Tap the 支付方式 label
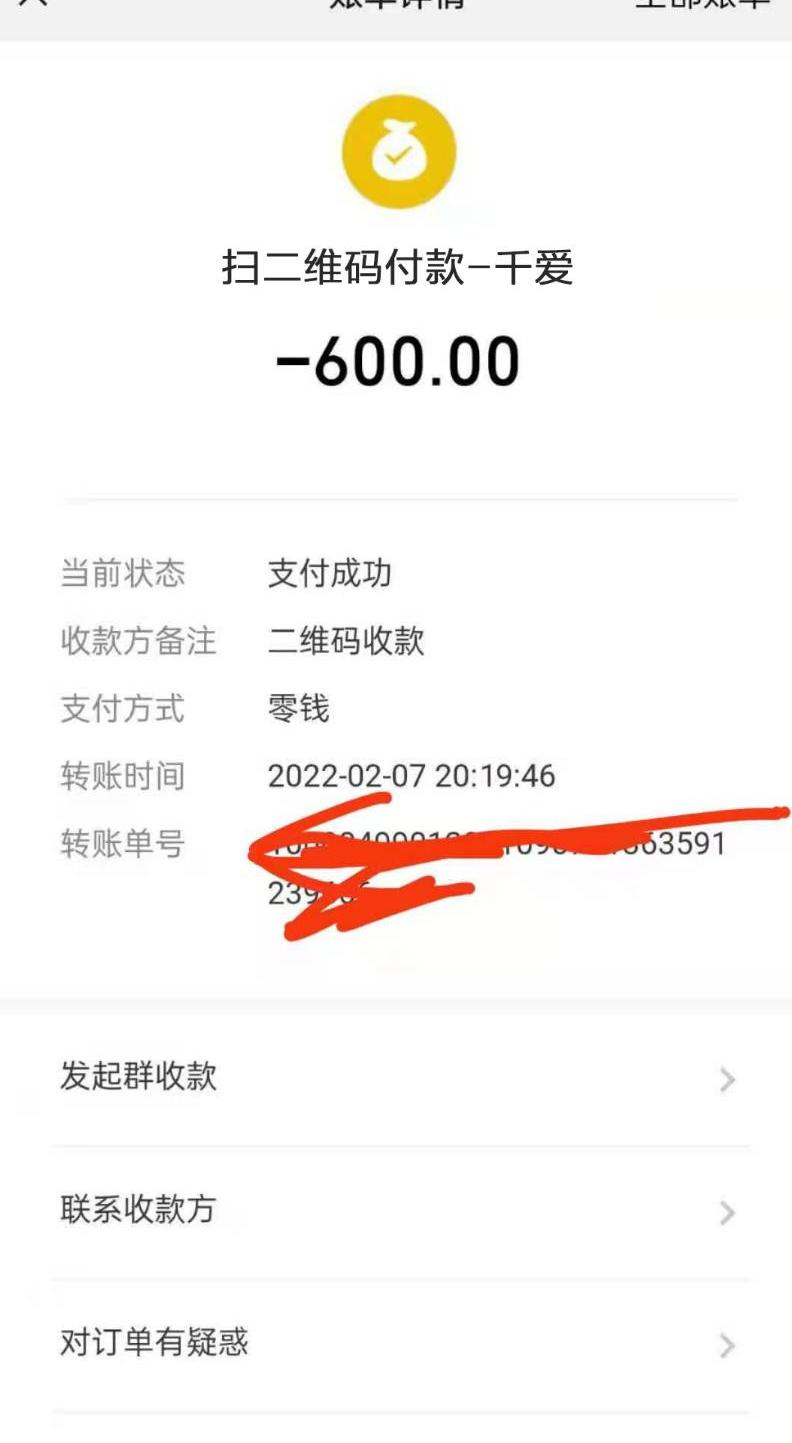Image resolution: width=792 pixels, height=1443 pixels. point(124,708)
